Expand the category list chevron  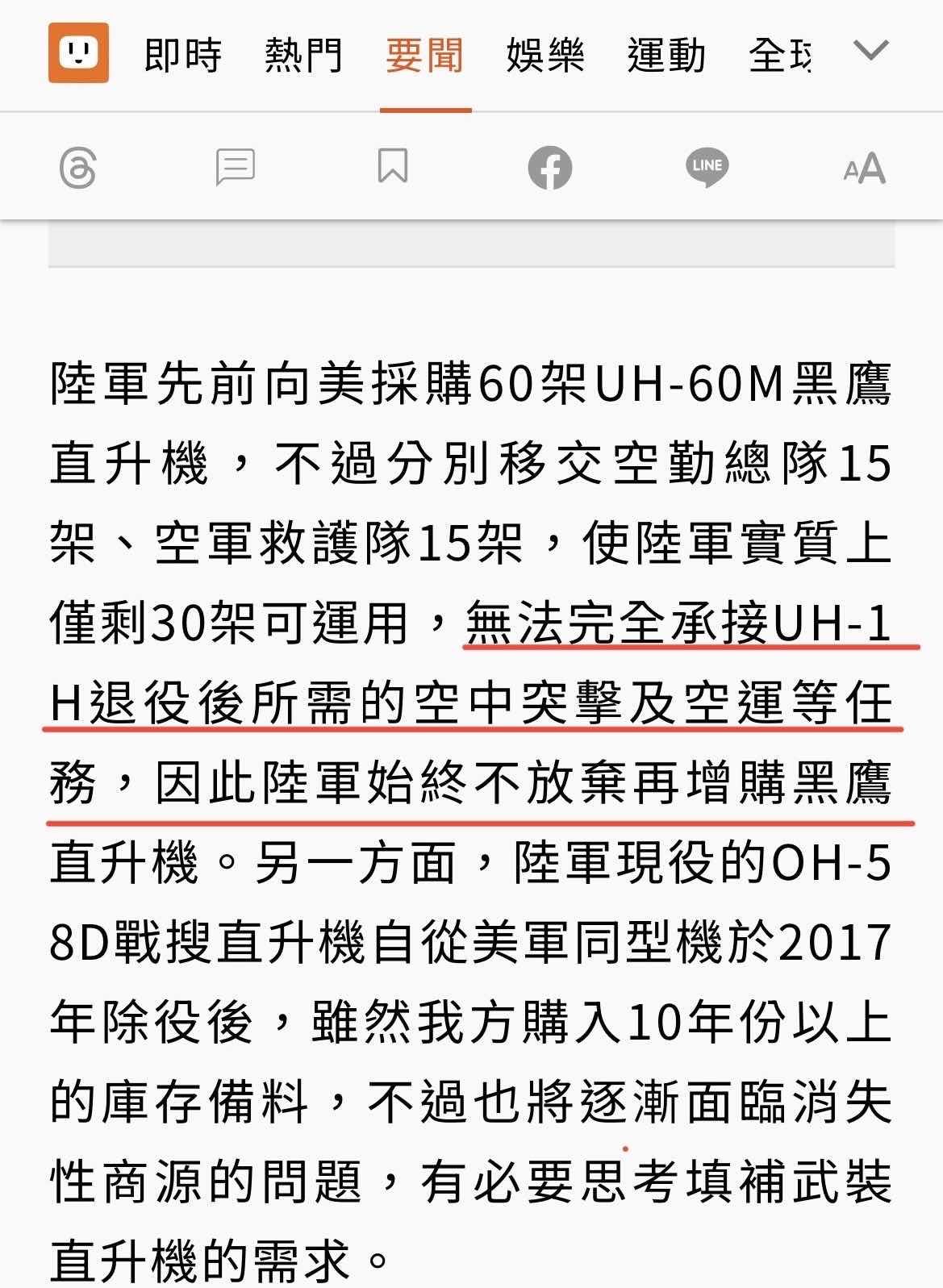coord(870,51)
